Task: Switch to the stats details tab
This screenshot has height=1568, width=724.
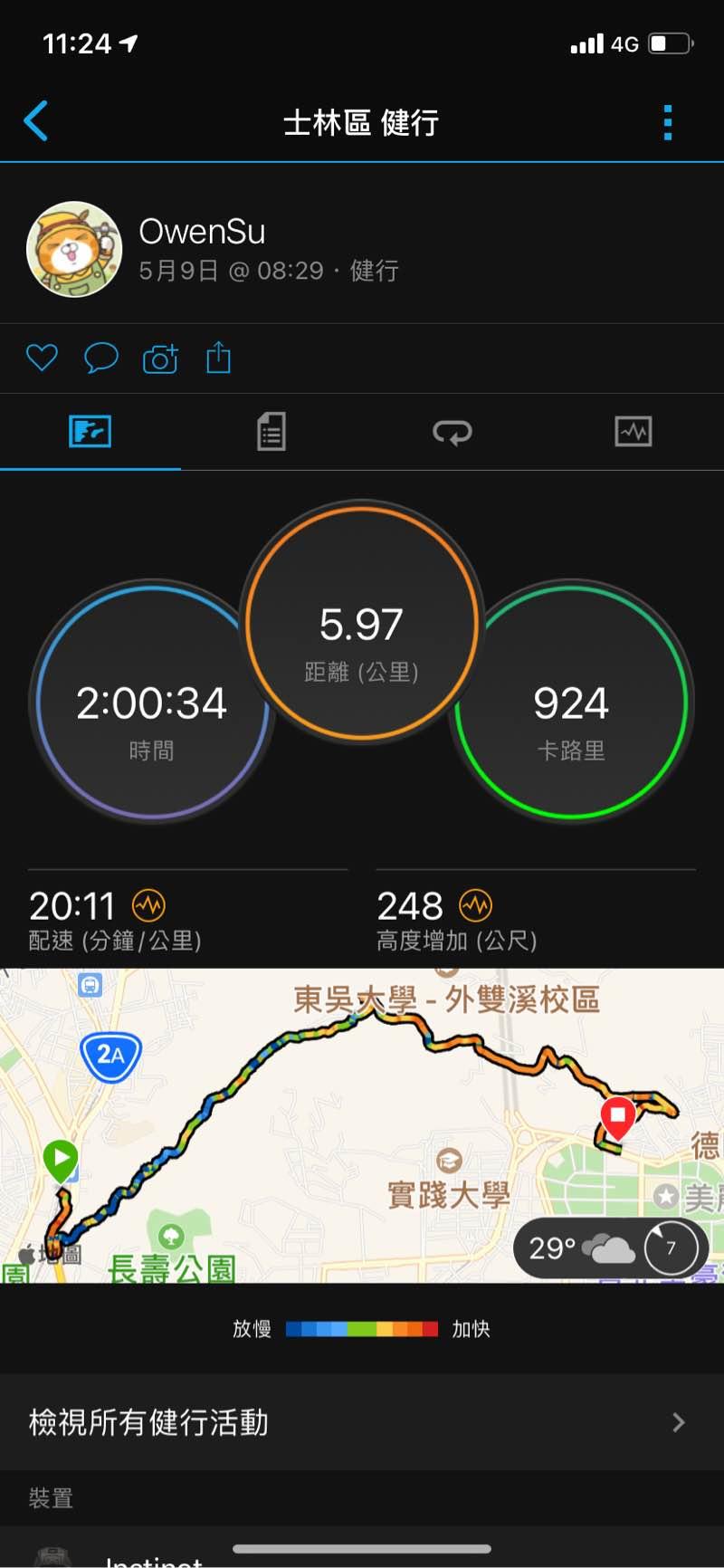Action: tap(271, 432)
